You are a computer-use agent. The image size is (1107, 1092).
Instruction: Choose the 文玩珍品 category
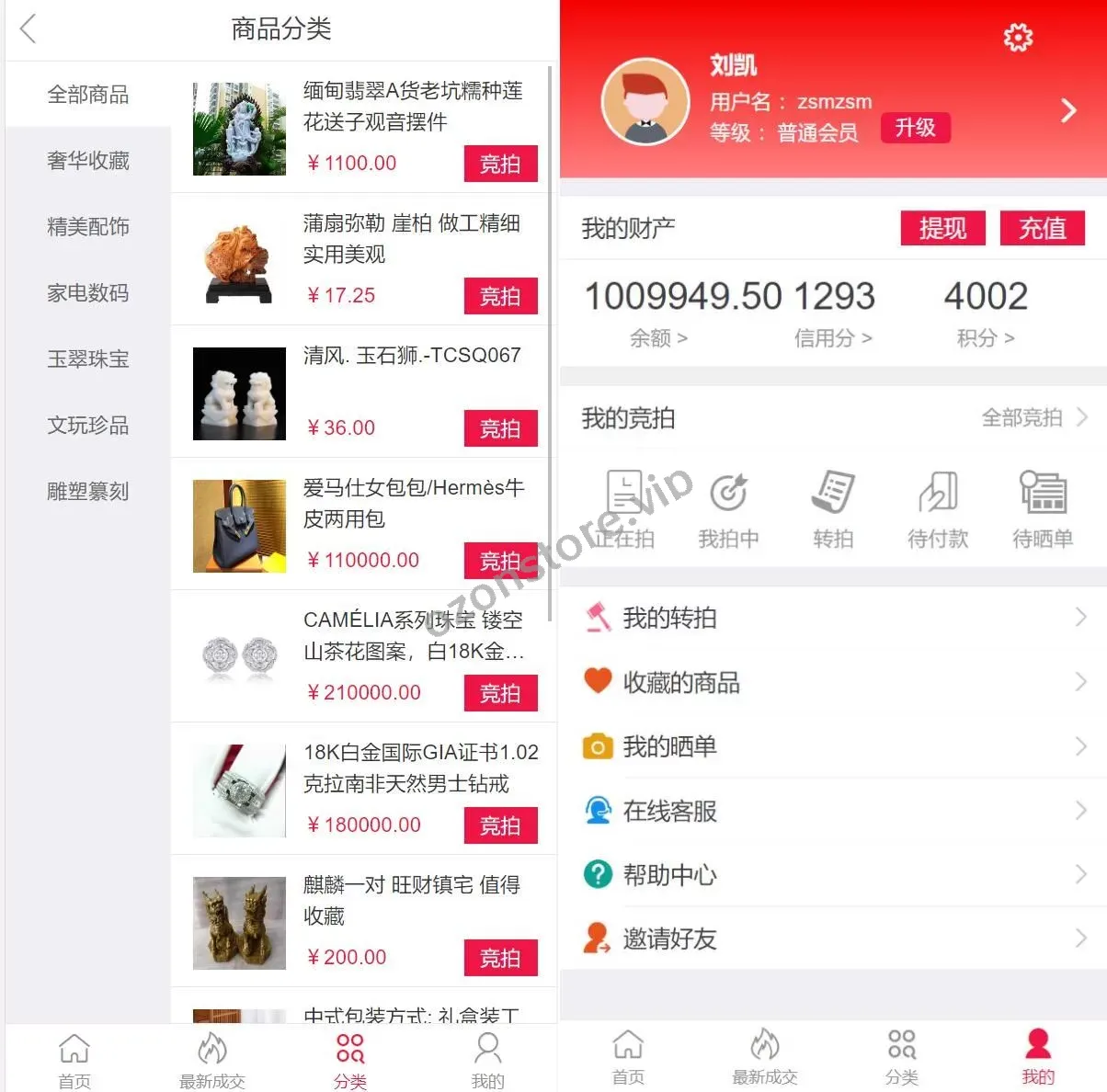tap(88, 426)
